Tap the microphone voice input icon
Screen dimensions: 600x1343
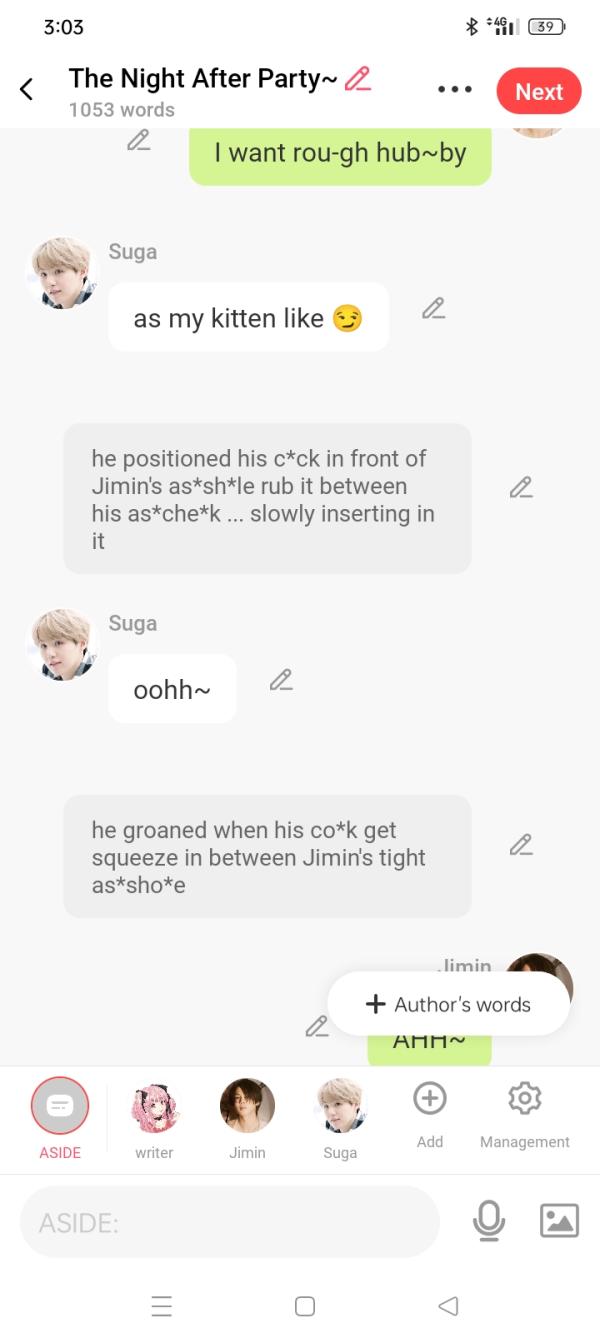coord(488,1220)
